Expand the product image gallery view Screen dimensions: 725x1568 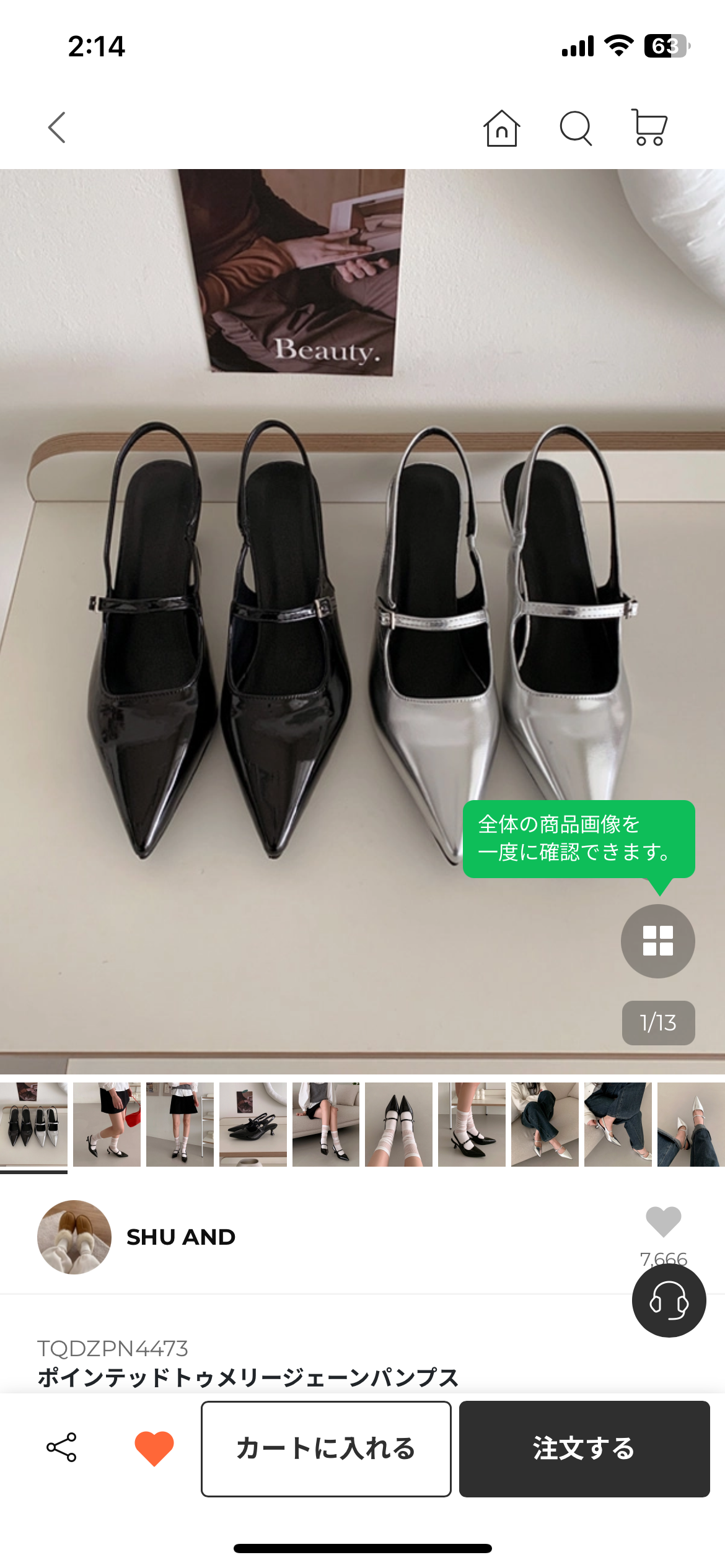[x=658, y=940]
